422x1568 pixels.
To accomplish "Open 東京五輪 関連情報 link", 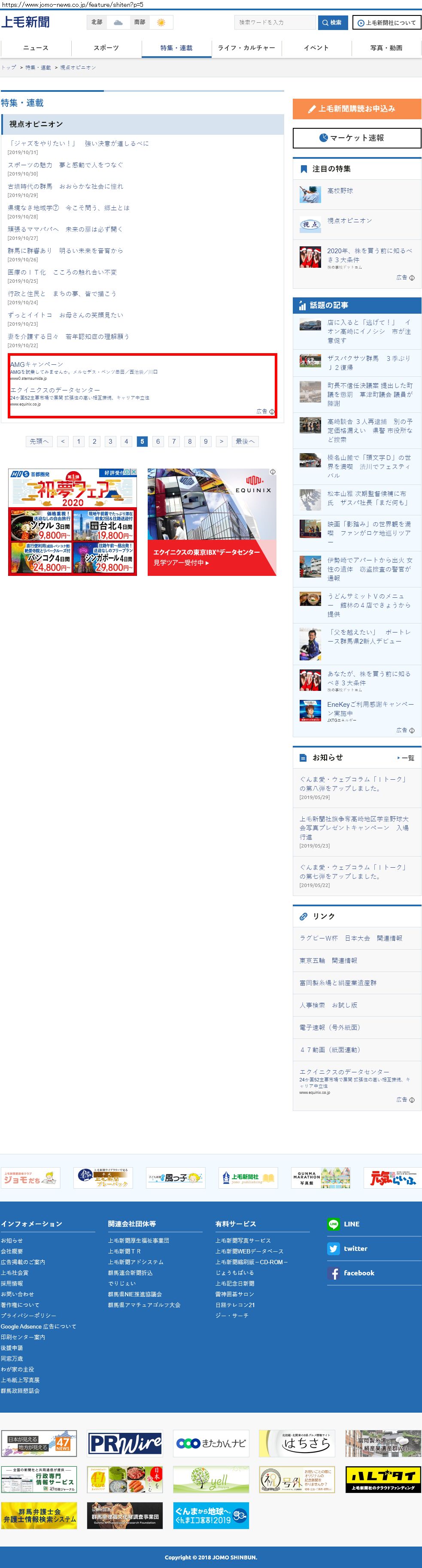I will [x=328, y=960].
